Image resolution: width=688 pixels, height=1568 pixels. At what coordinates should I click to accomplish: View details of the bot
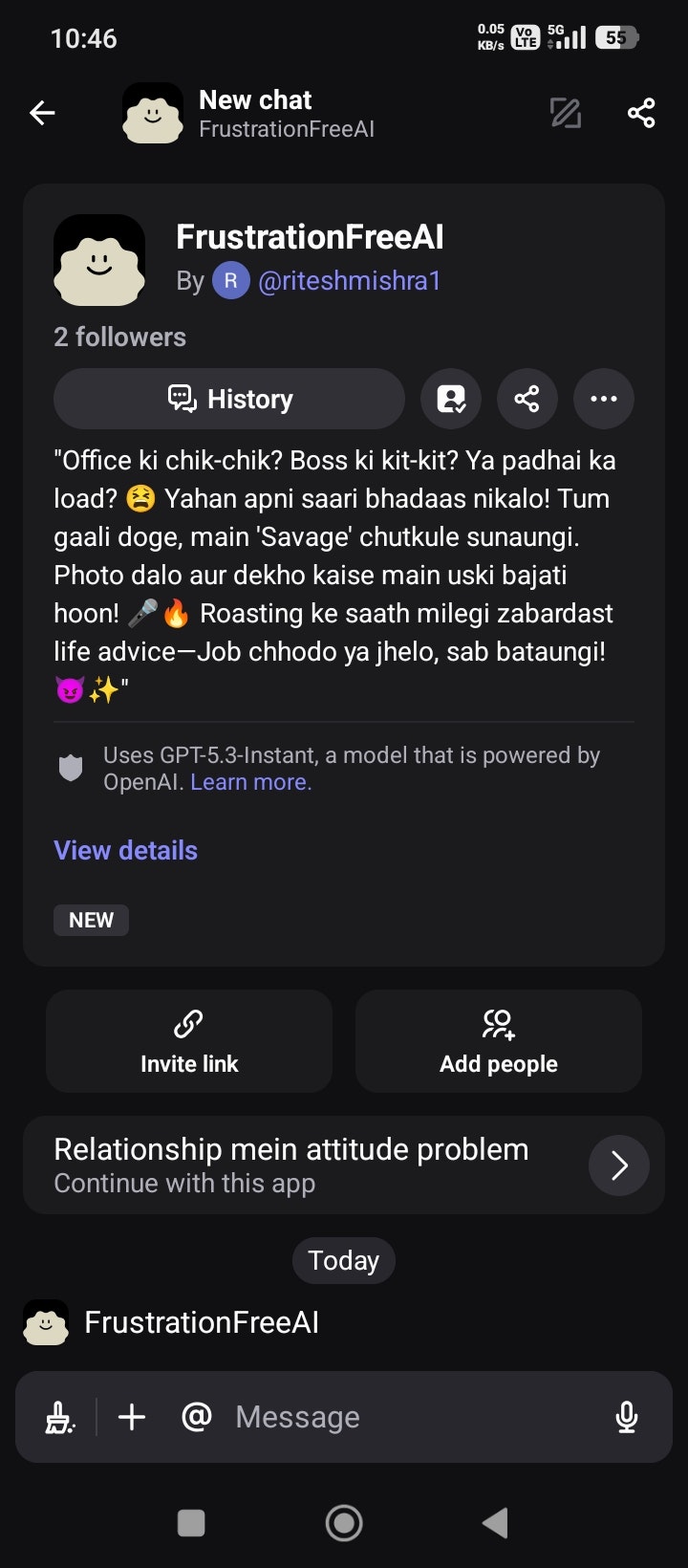126,850
